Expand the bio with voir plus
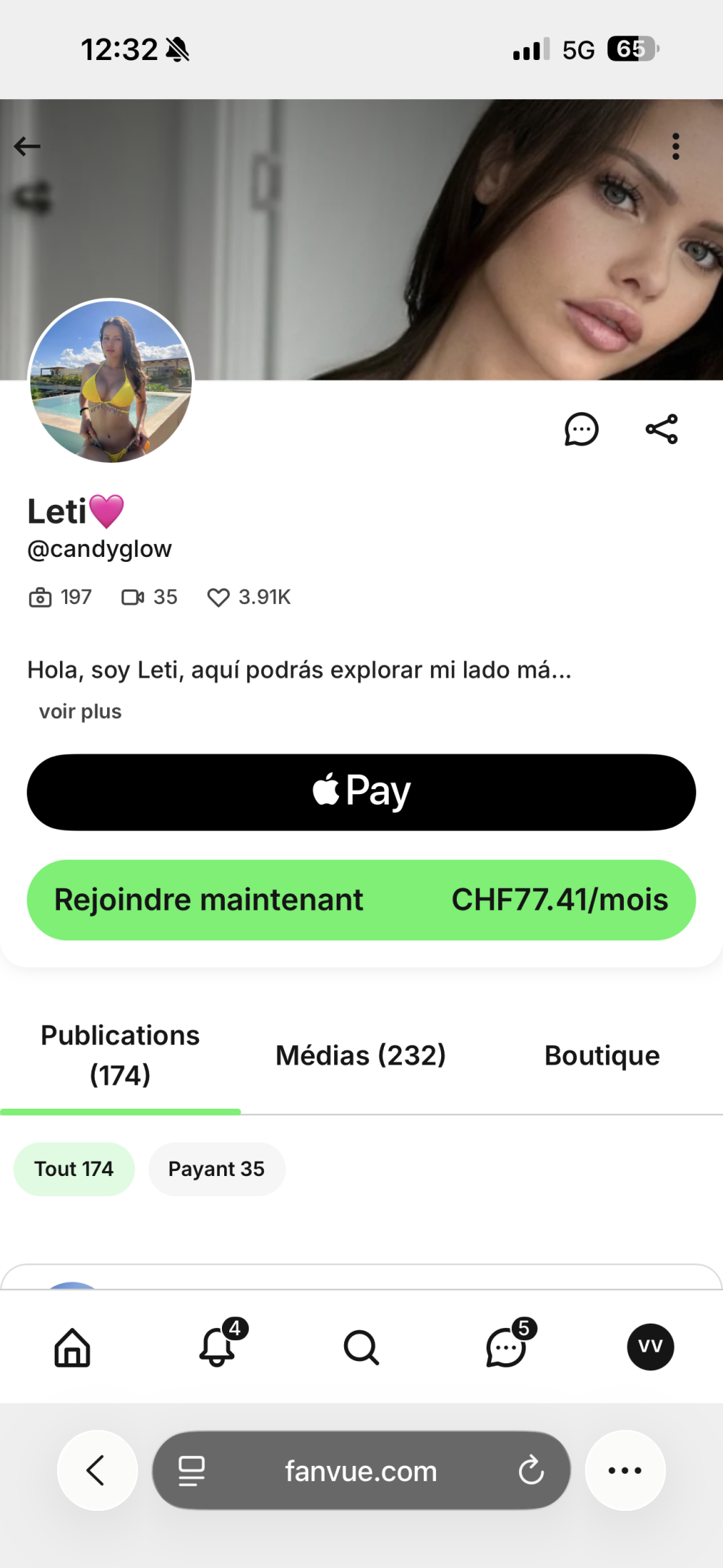This screenshot has height=1568, width=723. [80, 712]
